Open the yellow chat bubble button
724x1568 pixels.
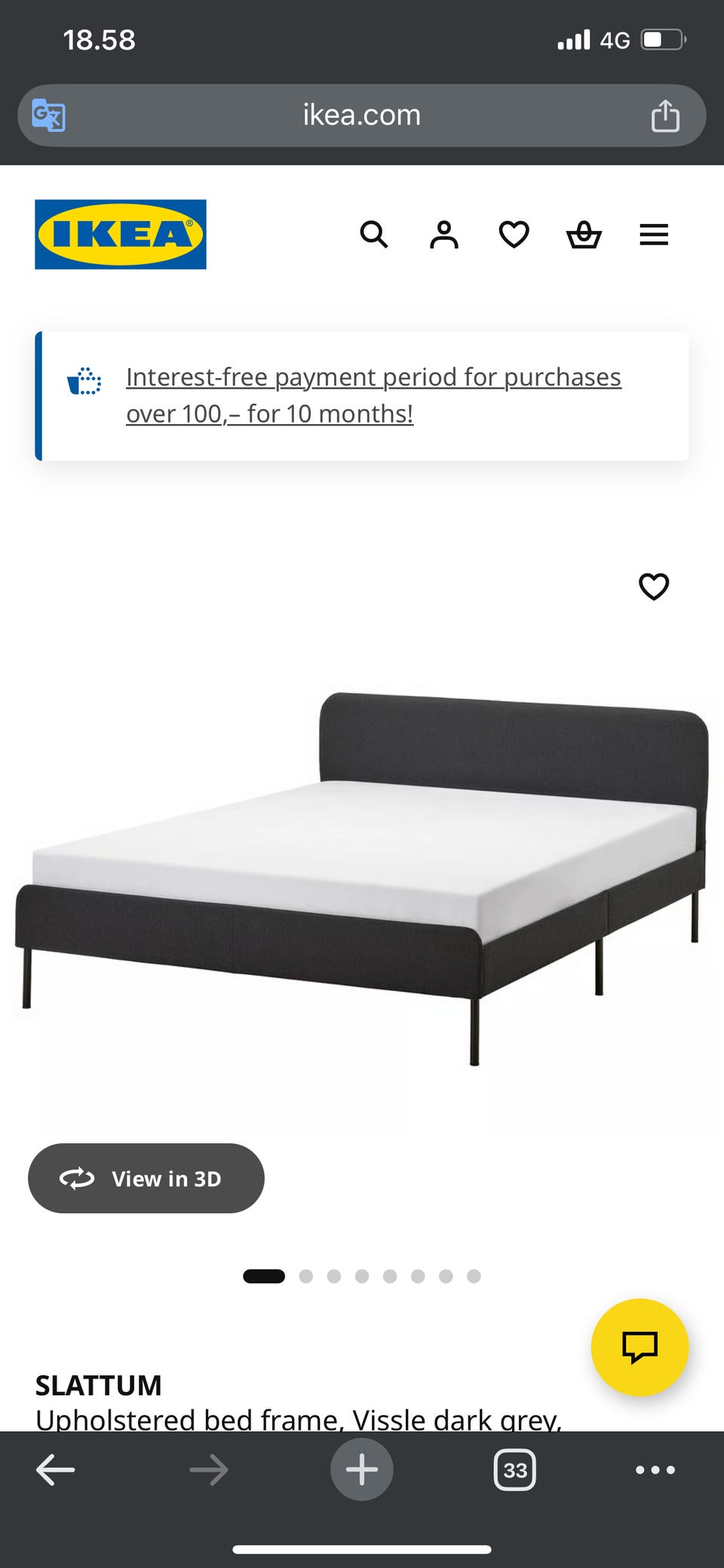tap(640, 1346)
